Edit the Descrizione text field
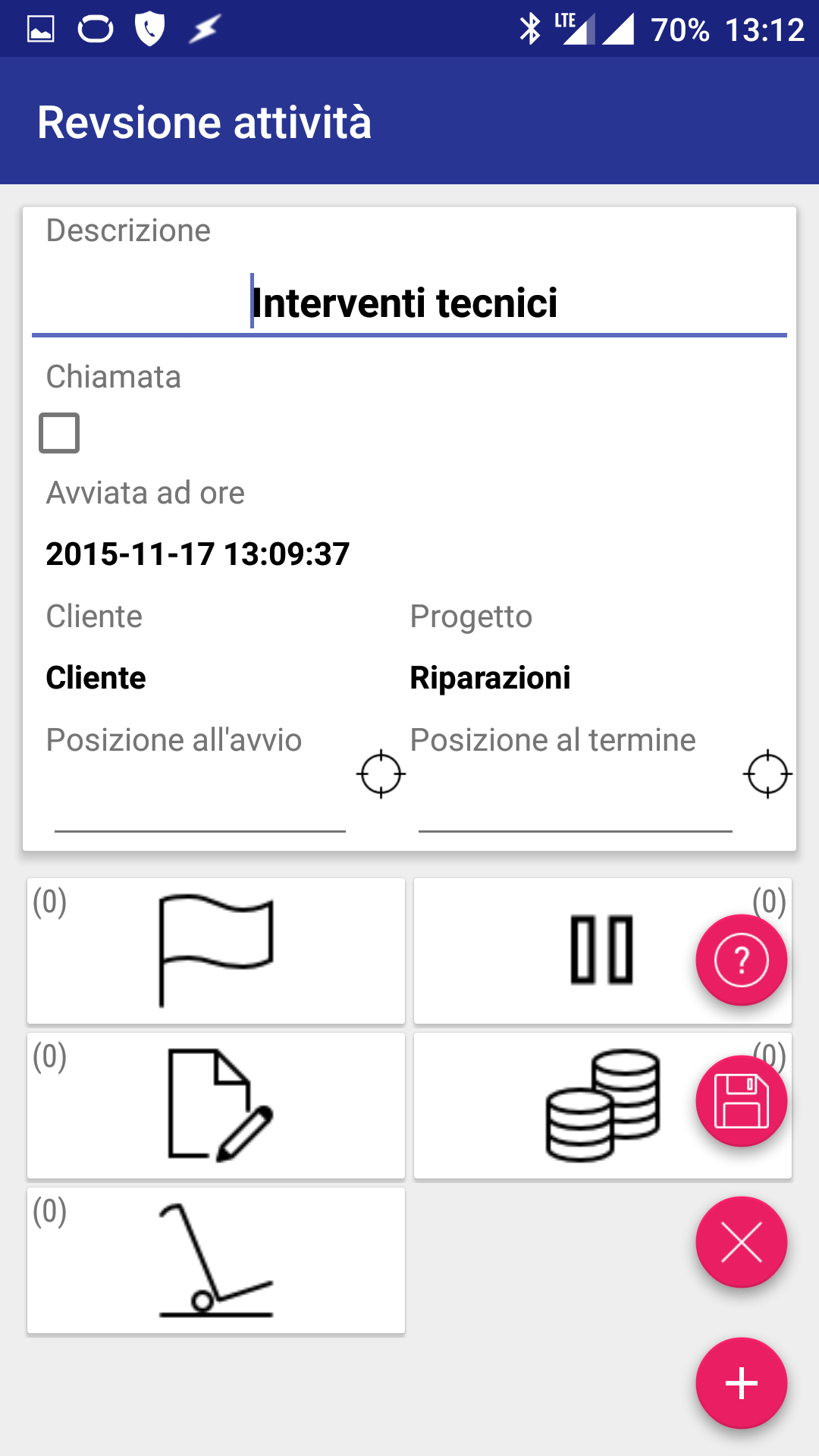The width and height of the screenshot is (819, 1456). click(408, 303)
